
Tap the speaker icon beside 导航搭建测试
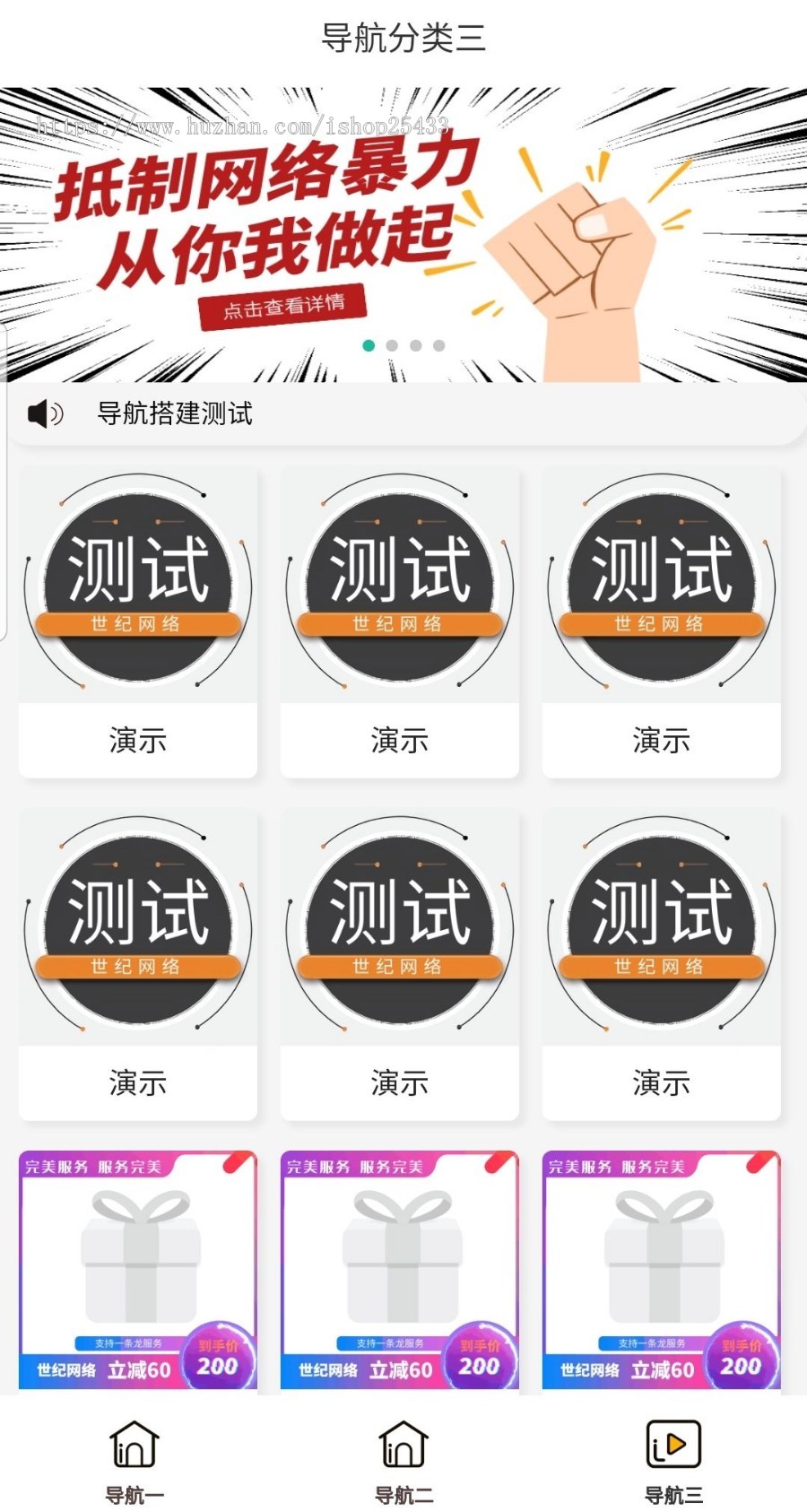(x=45, y=414)
